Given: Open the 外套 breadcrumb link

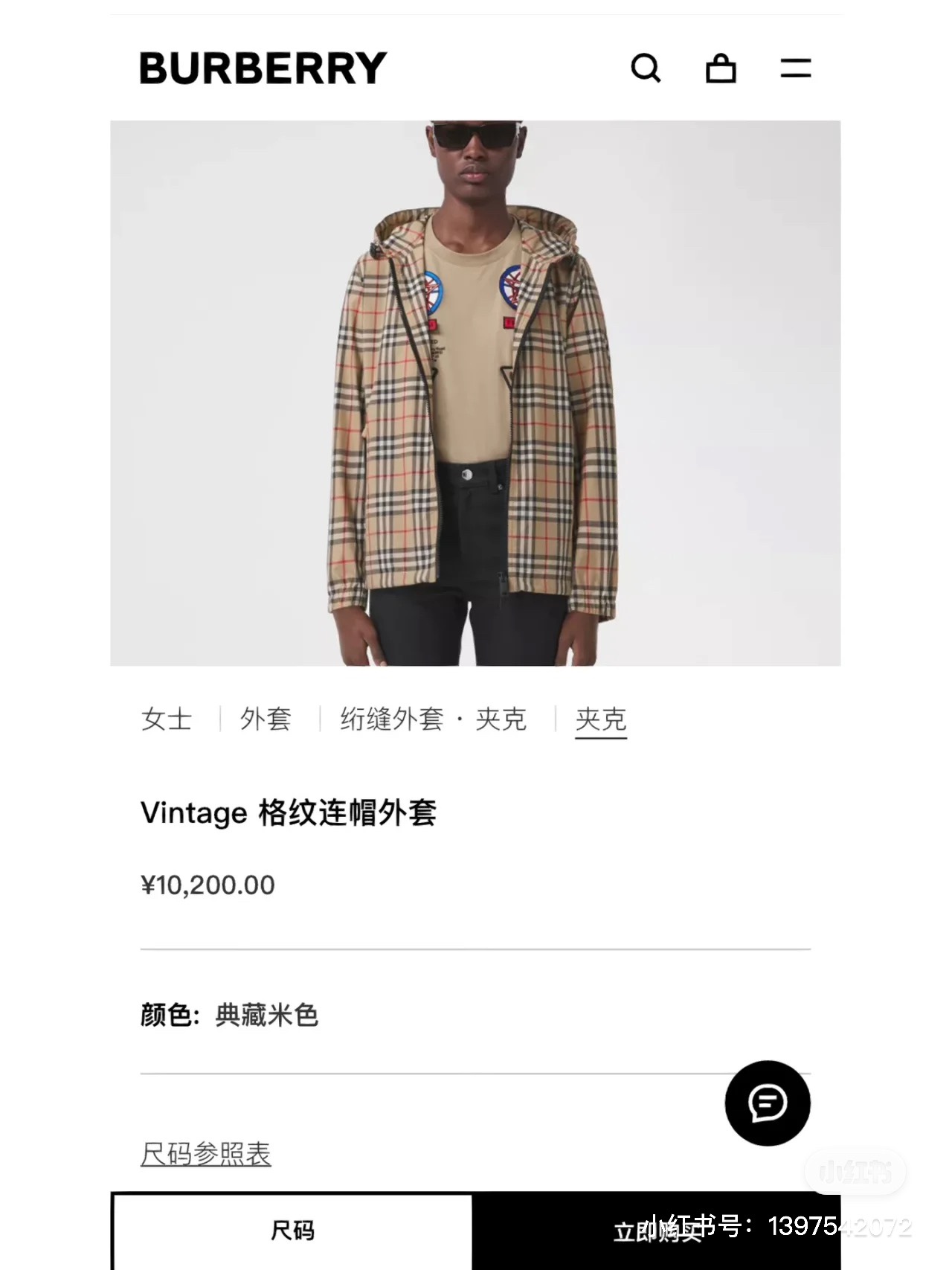Looking at the screenshot, I should coord(266,719).
